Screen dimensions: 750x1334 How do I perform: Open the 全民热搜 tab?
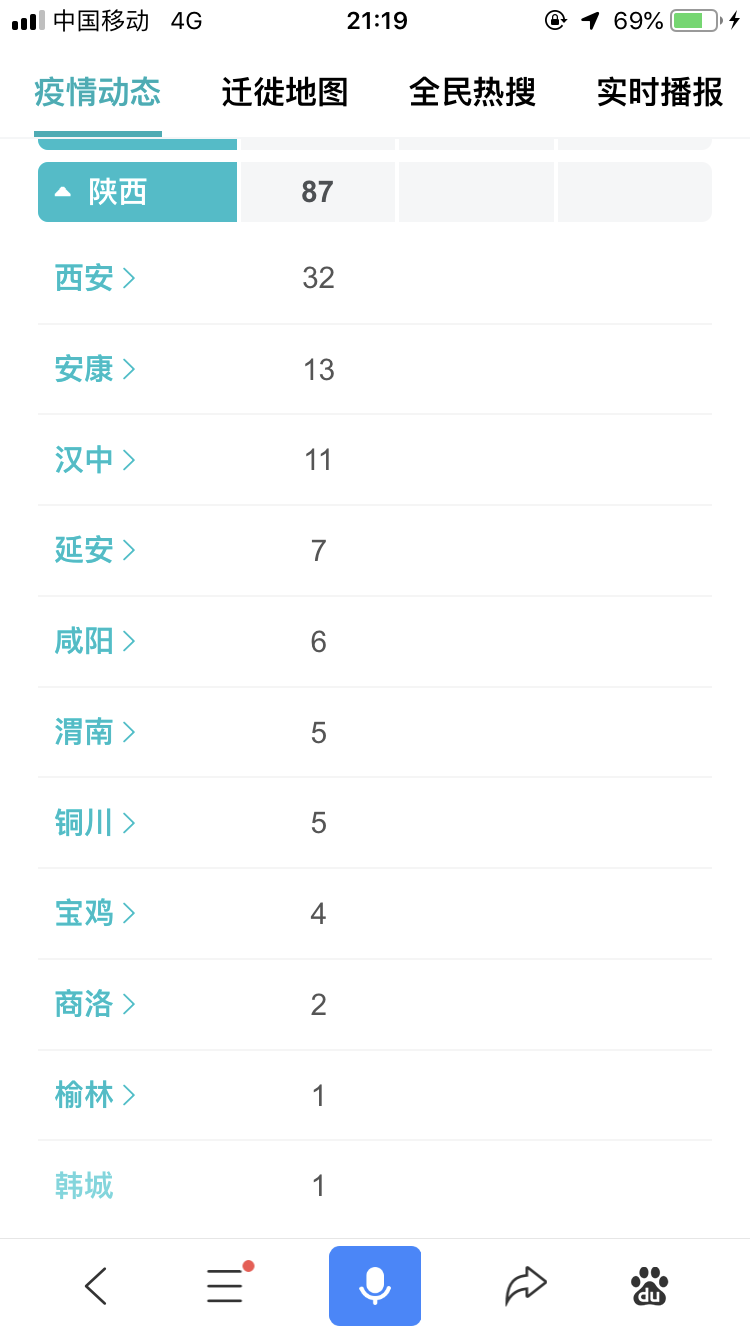coord(472,93)
